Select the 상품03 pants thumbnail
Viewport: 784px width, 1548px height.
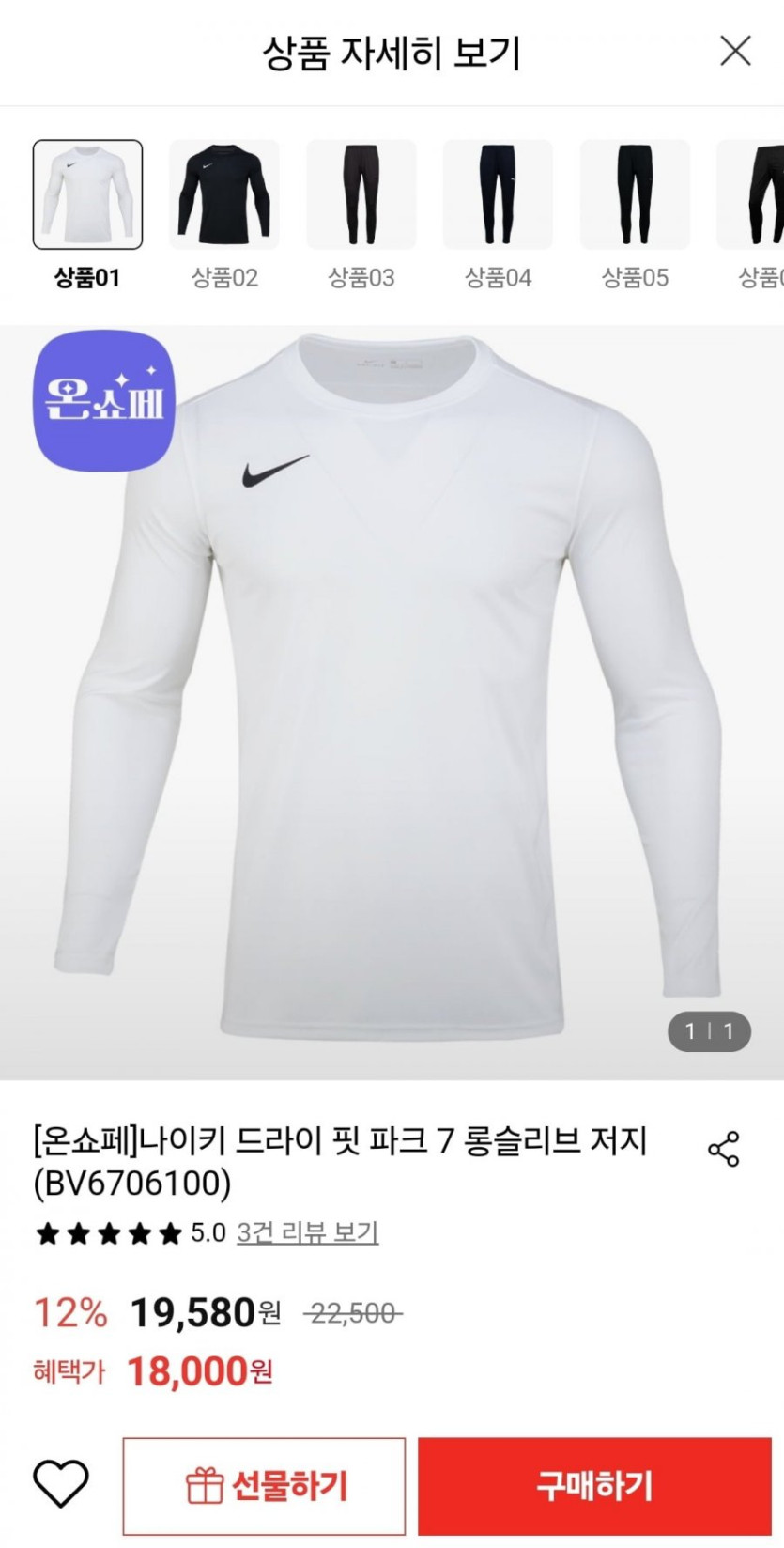point(361,194)
